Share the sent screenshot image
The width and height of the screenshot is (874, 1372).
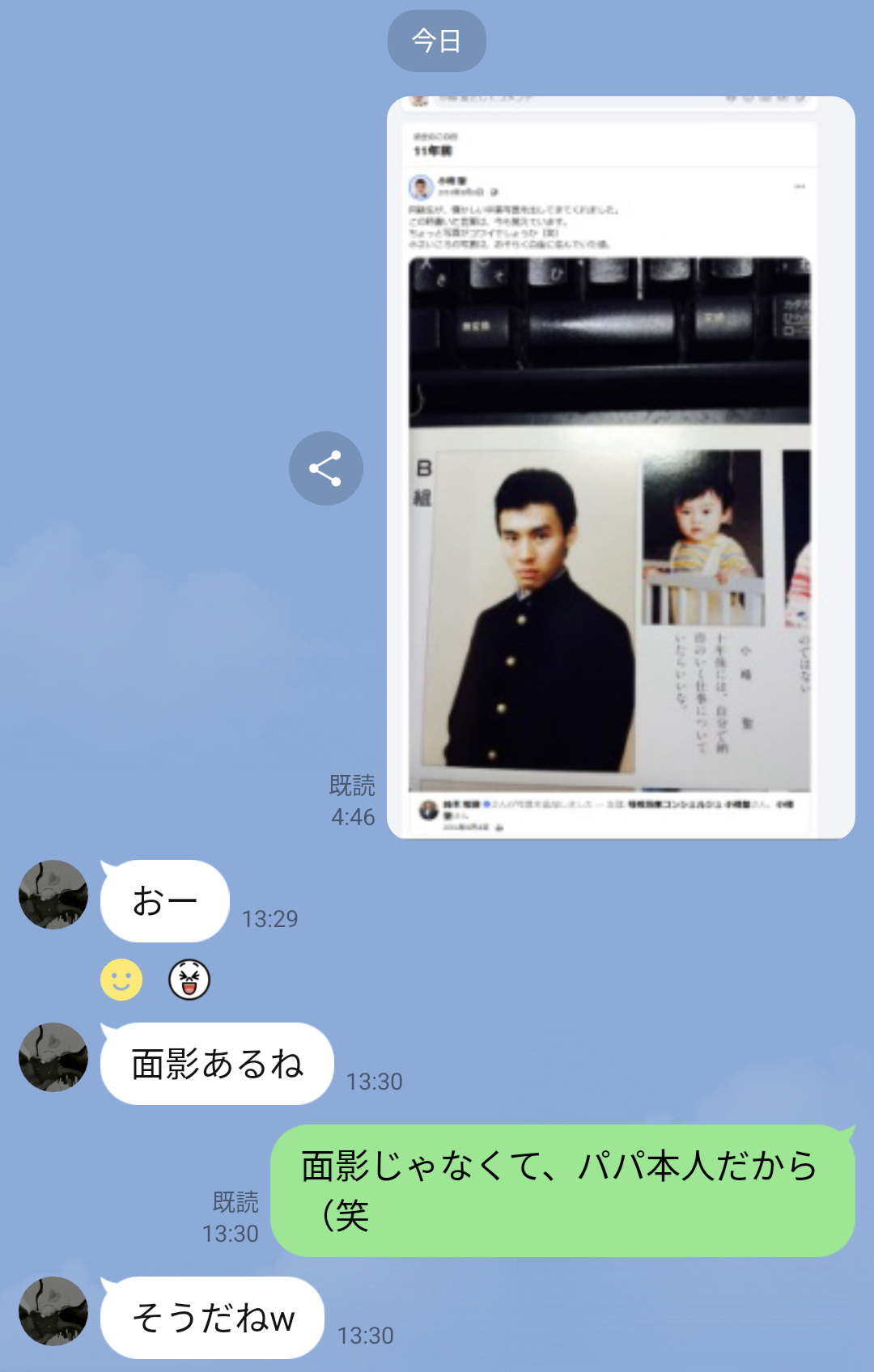click(x=325, y=468)
